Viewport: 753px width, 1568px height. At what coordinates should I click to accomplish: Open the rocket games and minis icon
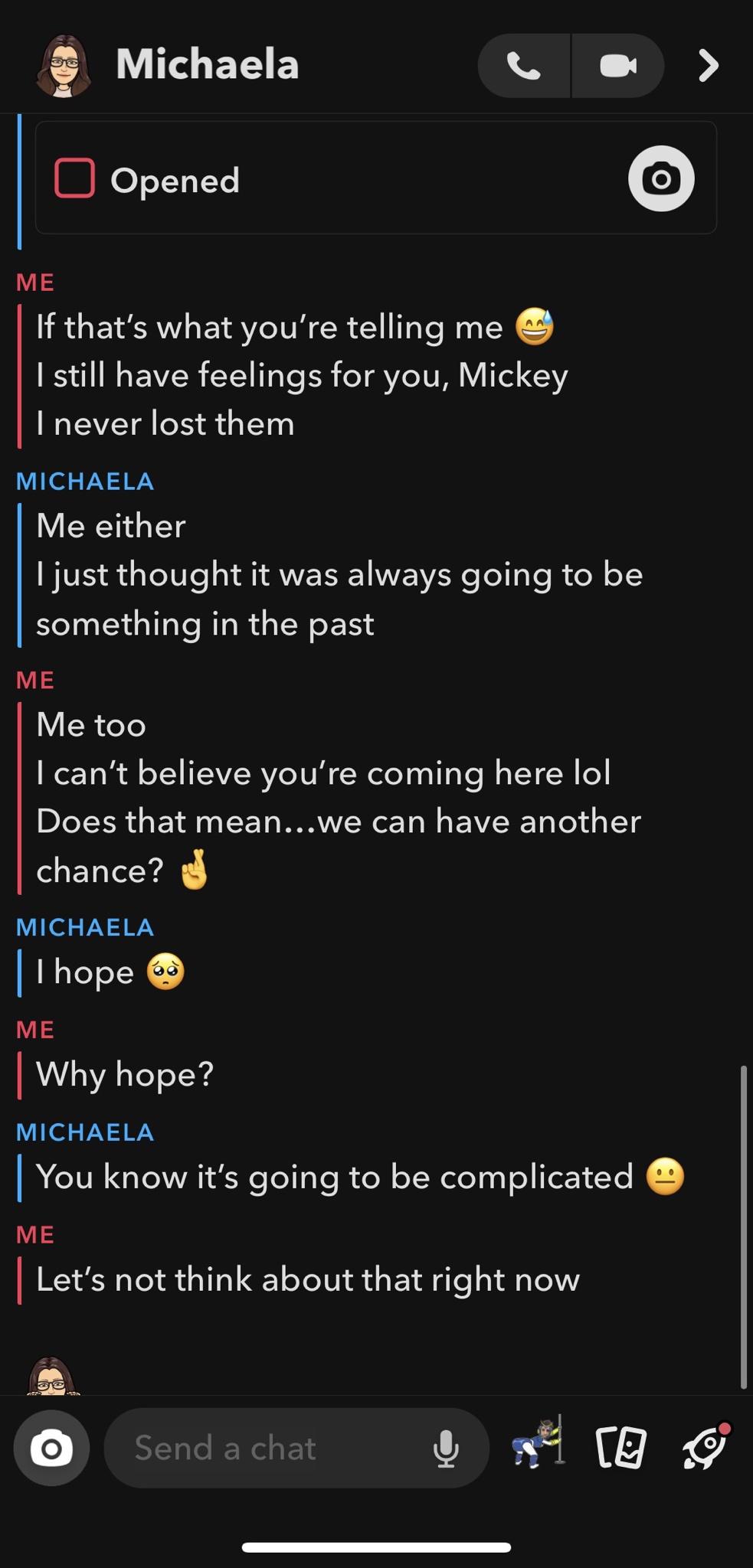[x=706, y=1446]
